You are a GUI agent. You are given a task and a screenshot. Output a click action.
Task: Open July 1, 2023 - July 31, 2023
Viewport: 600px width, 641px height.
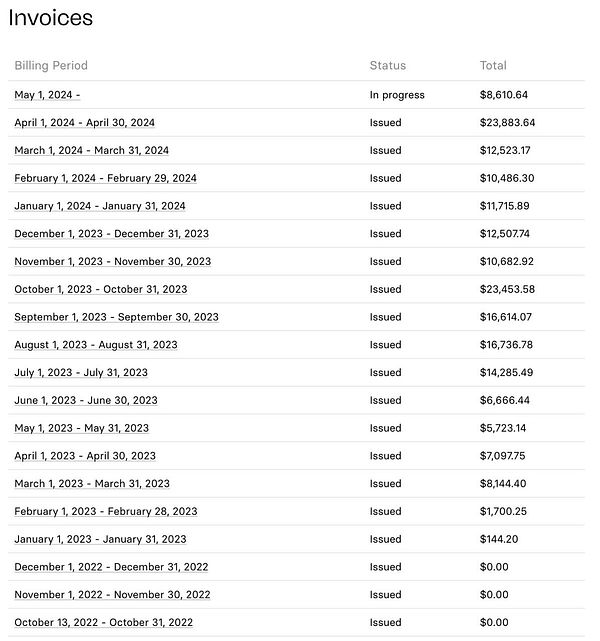coord(80,373)
